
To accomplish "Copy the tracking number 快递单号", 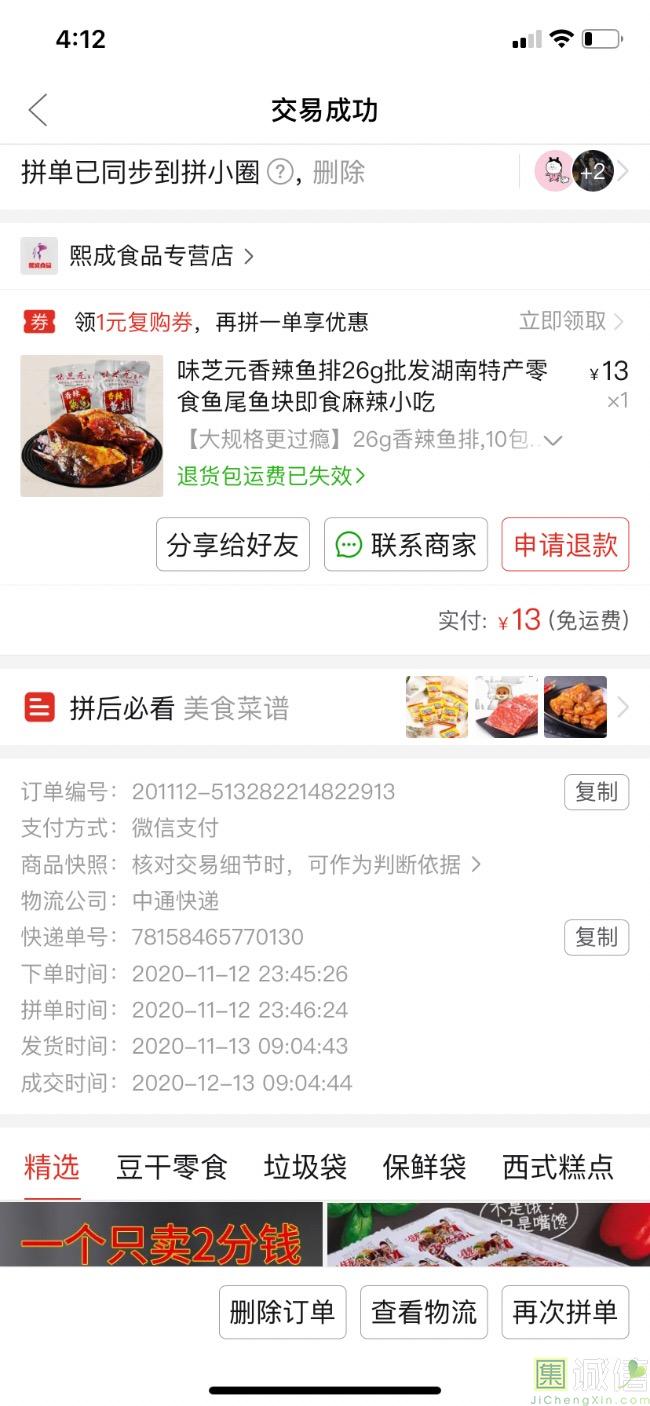I will coord(596,937).
